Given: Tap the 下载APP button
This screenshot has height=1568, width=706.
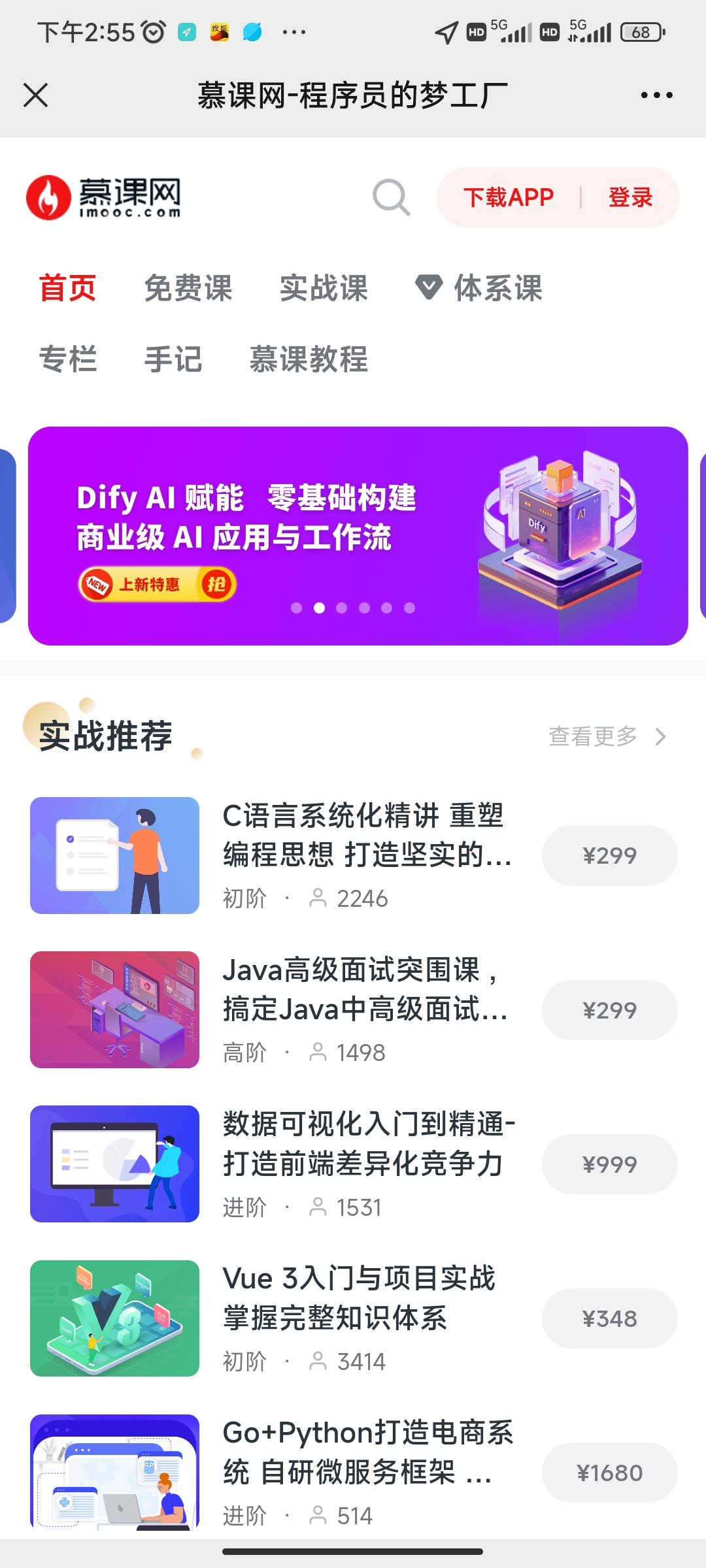Looking at the screenshot, I should point(509,197).
